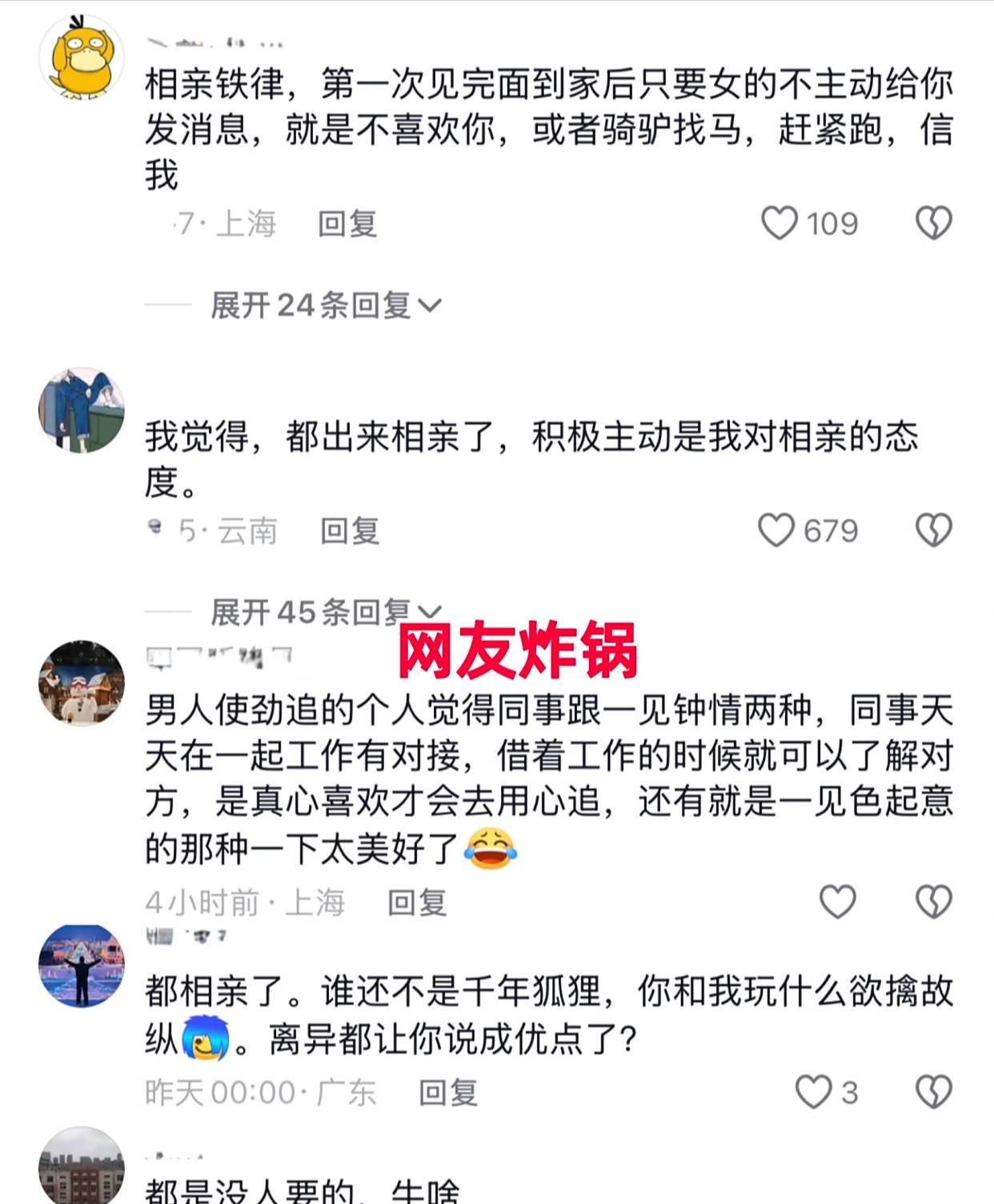
Task: Like the comment posted 4小时前 from 上海
Action: [x=837, y=902]
